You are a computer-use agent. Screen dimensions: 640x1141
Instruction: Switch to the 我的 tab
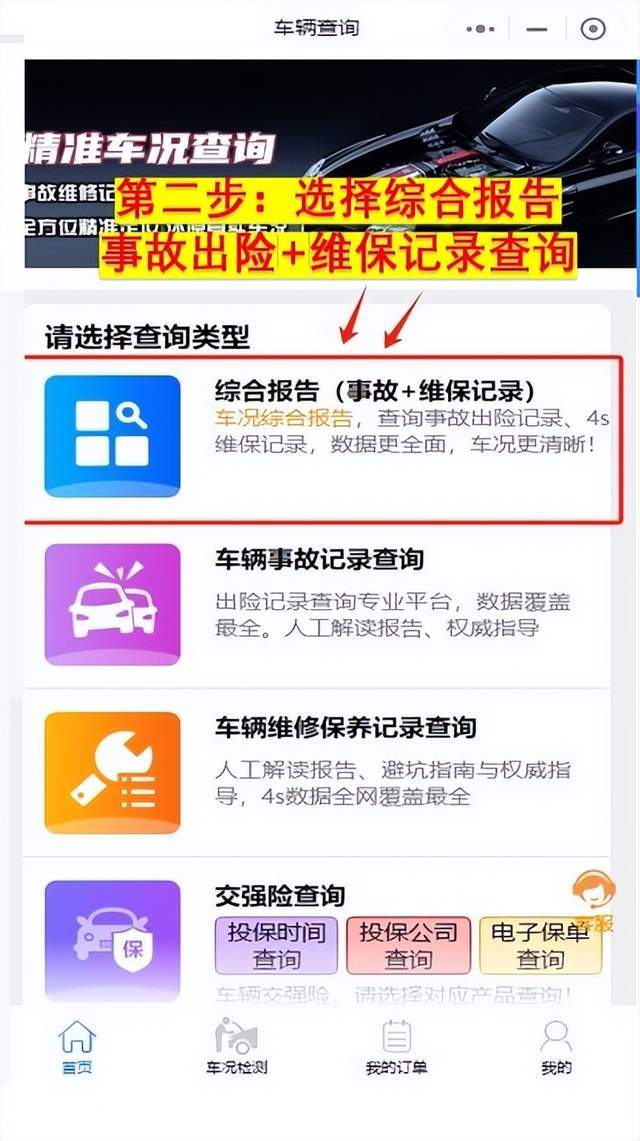pyautogui.click(x=556, y=1047)
